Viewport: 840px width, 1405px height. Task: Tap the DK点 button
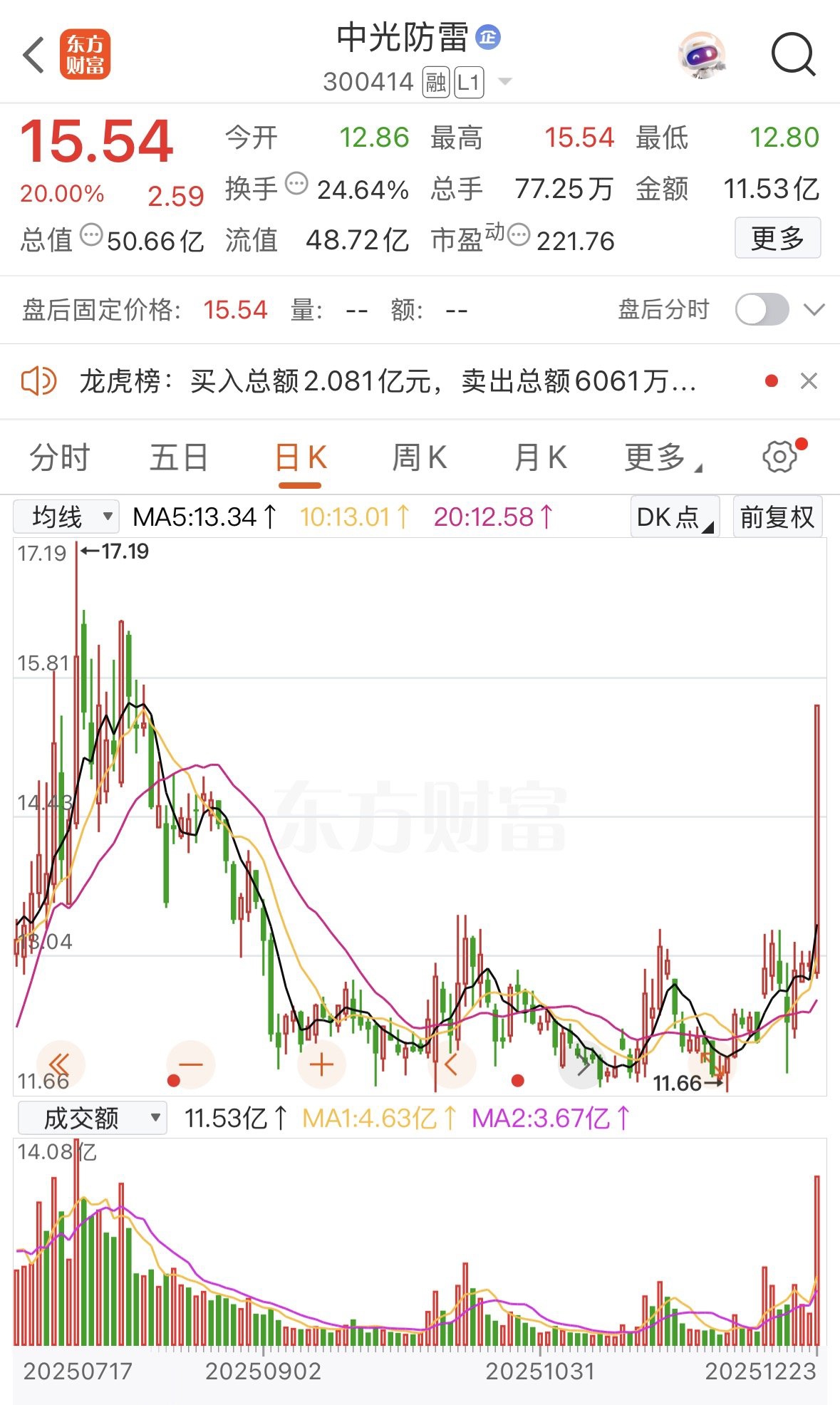(x=674, y=517)
